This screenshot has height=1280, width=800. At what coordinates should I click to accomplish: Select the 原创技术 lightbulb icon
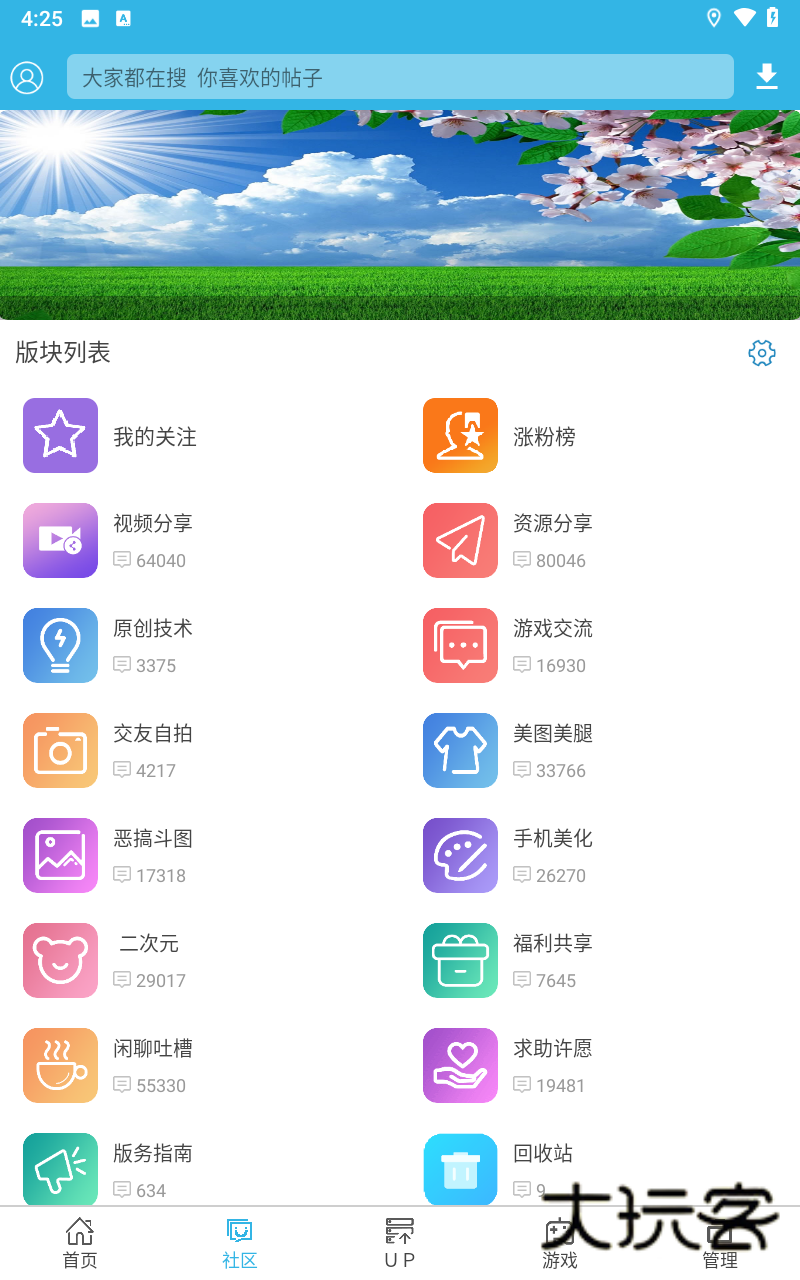click(60, 645)
